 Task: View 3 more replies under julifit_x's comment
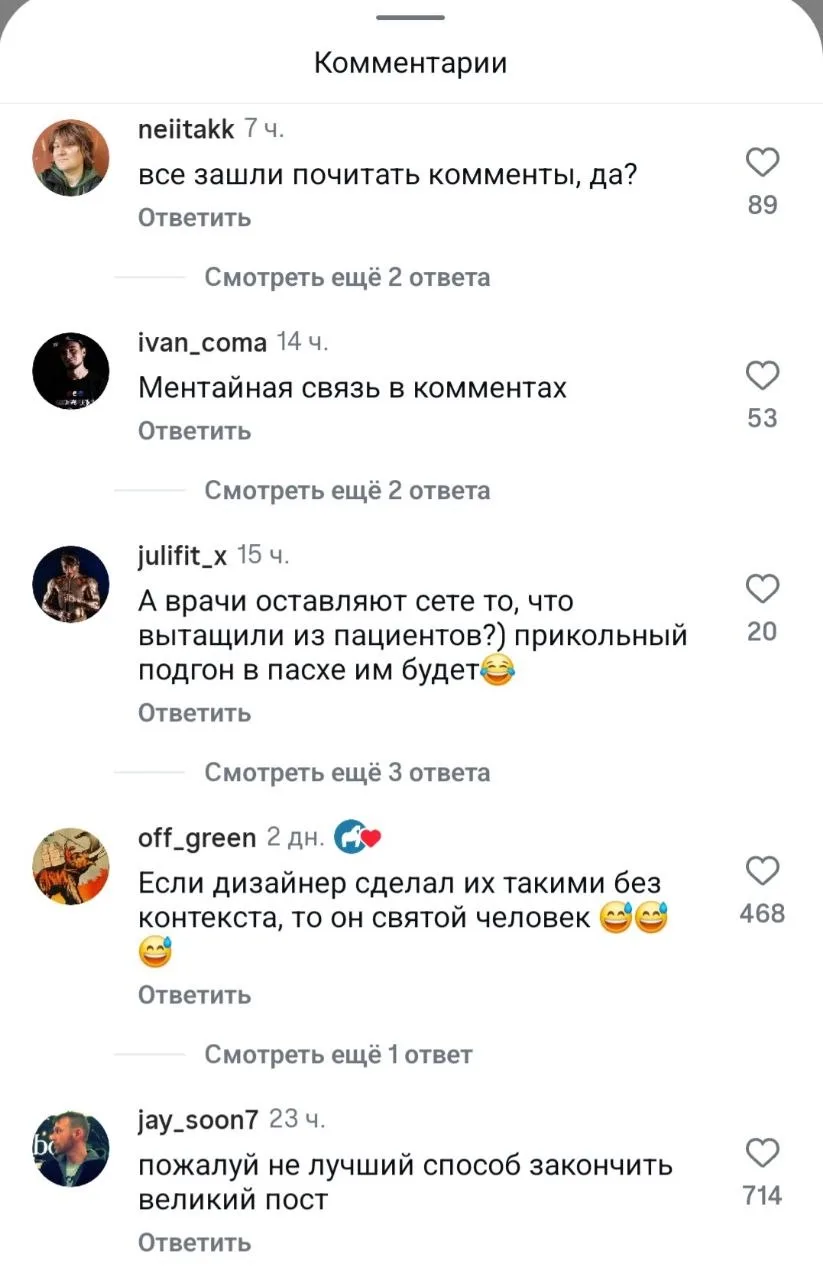coord(347,772)
